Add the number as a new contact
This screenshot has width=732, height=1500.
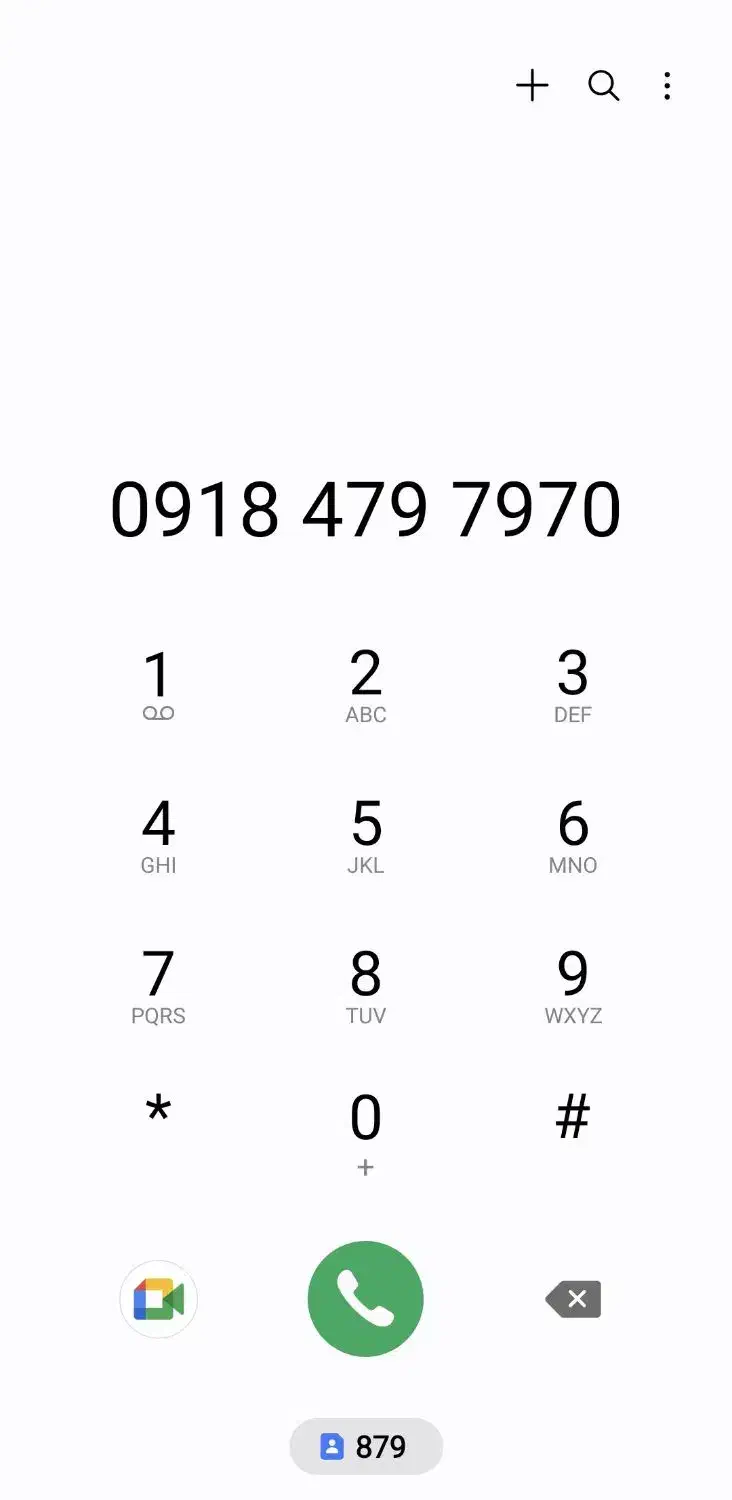coord(533,86)
